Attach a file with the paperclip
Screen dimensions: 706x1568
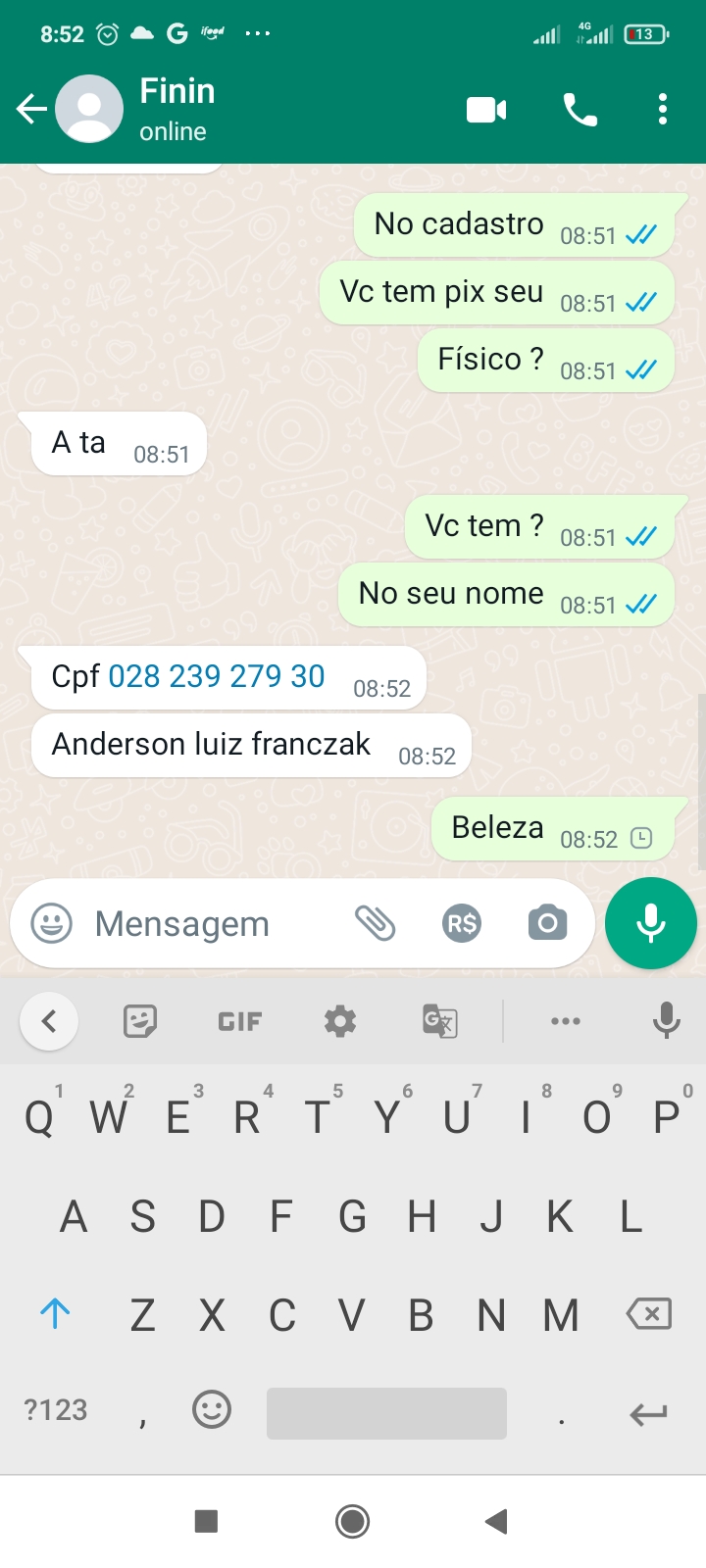tap(375, 923)
